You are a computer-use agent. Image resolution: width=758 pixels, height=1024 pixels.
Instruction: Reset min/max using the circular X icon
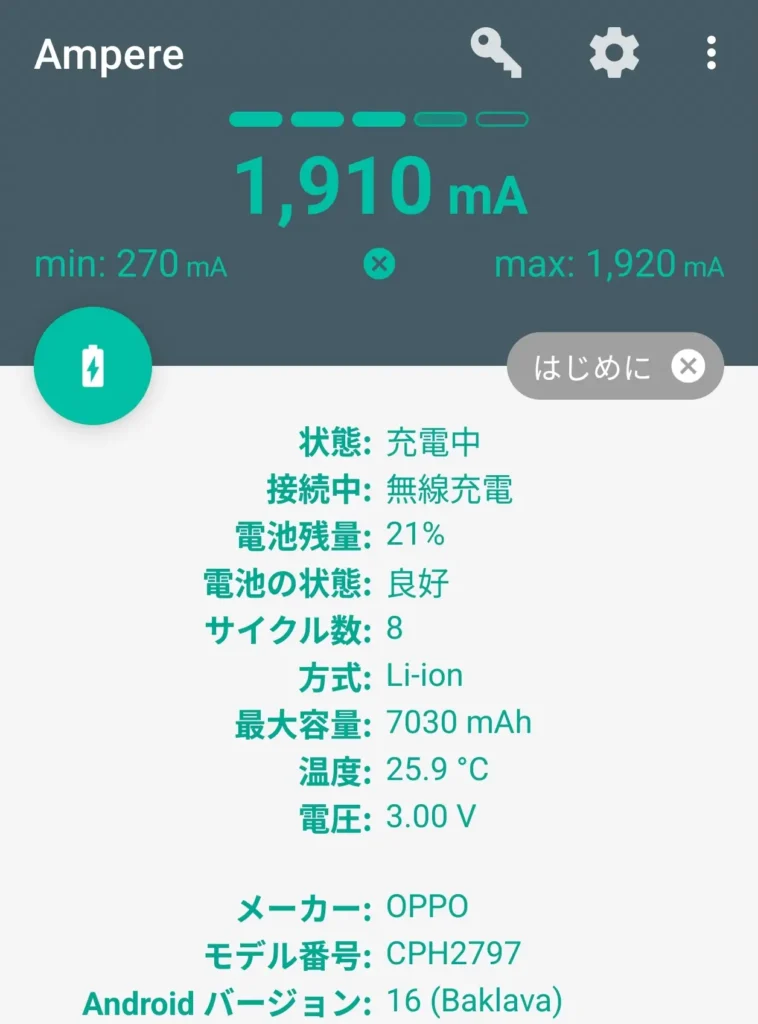(379, 265)
